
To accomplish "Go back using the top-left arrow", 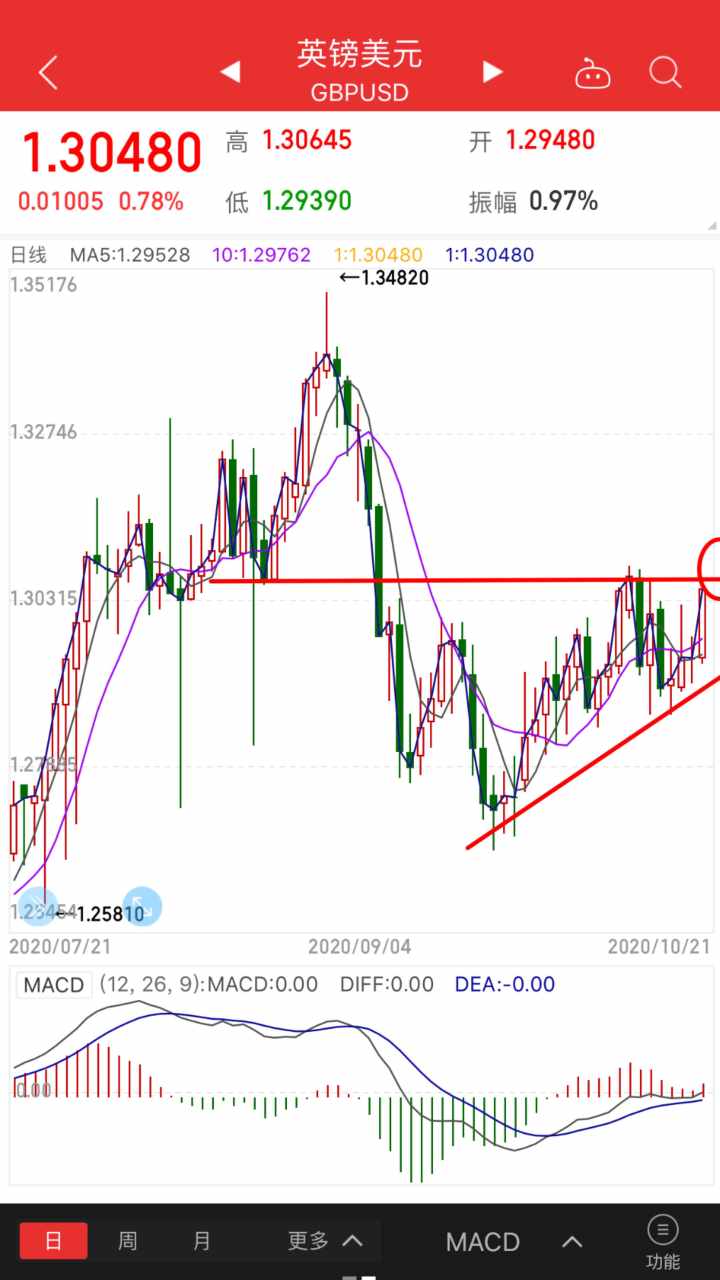I will click(x=48, y=72).
